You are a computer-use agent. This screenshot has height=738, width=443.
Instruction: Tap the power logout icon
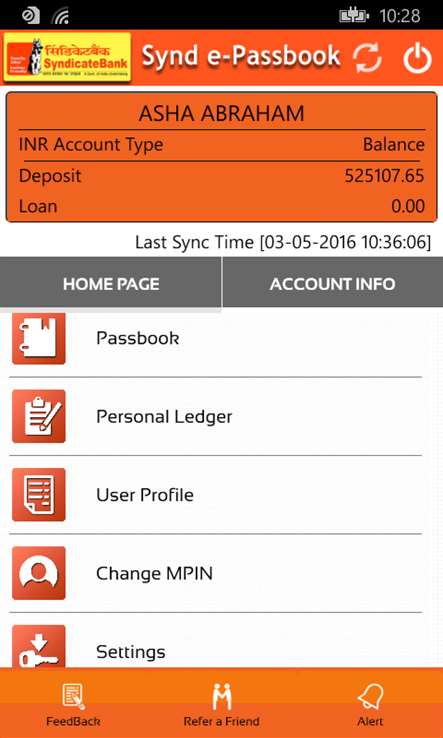[x=417, y=58]
